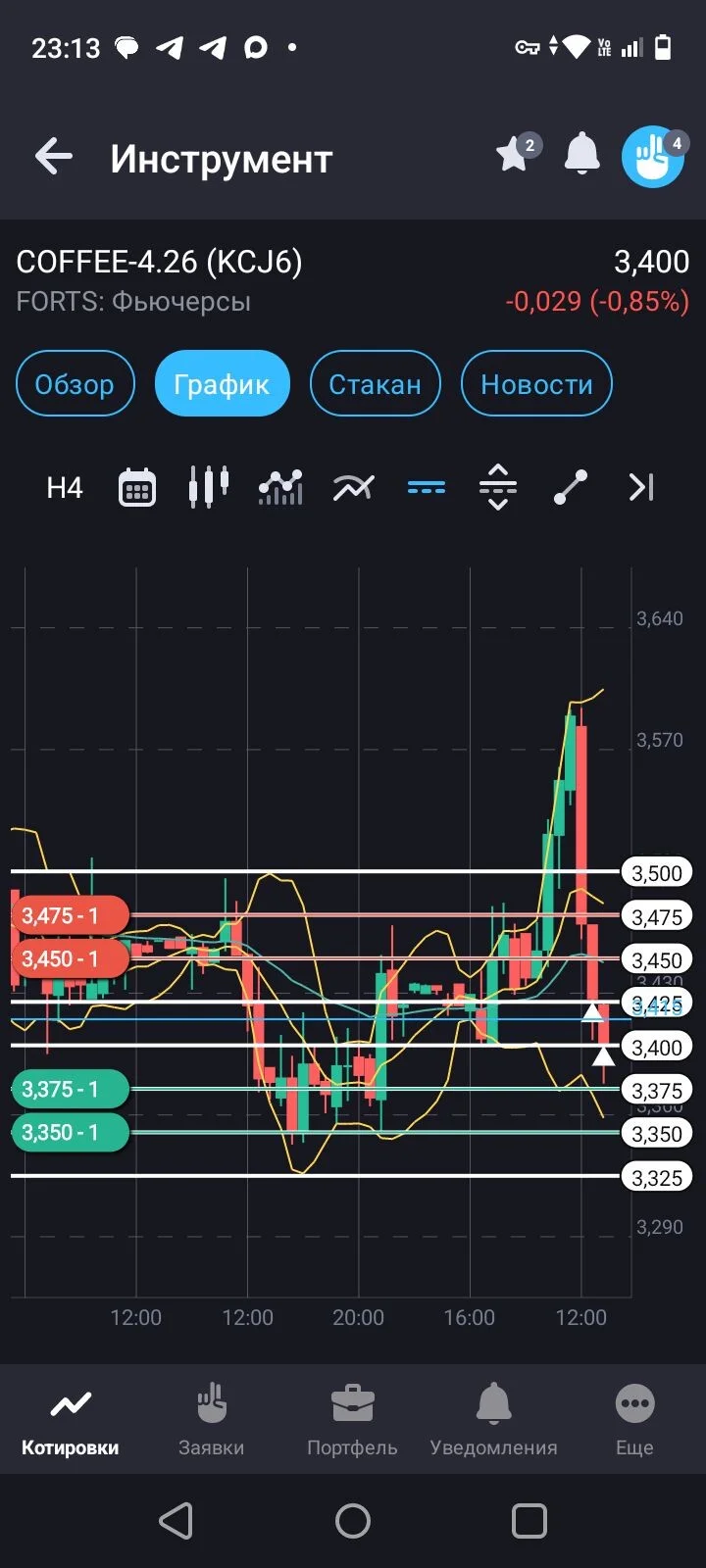This screenshot has width=706, height=1568.
Task: Open the notifications bell in the header
Action: (x=581, y=154)
